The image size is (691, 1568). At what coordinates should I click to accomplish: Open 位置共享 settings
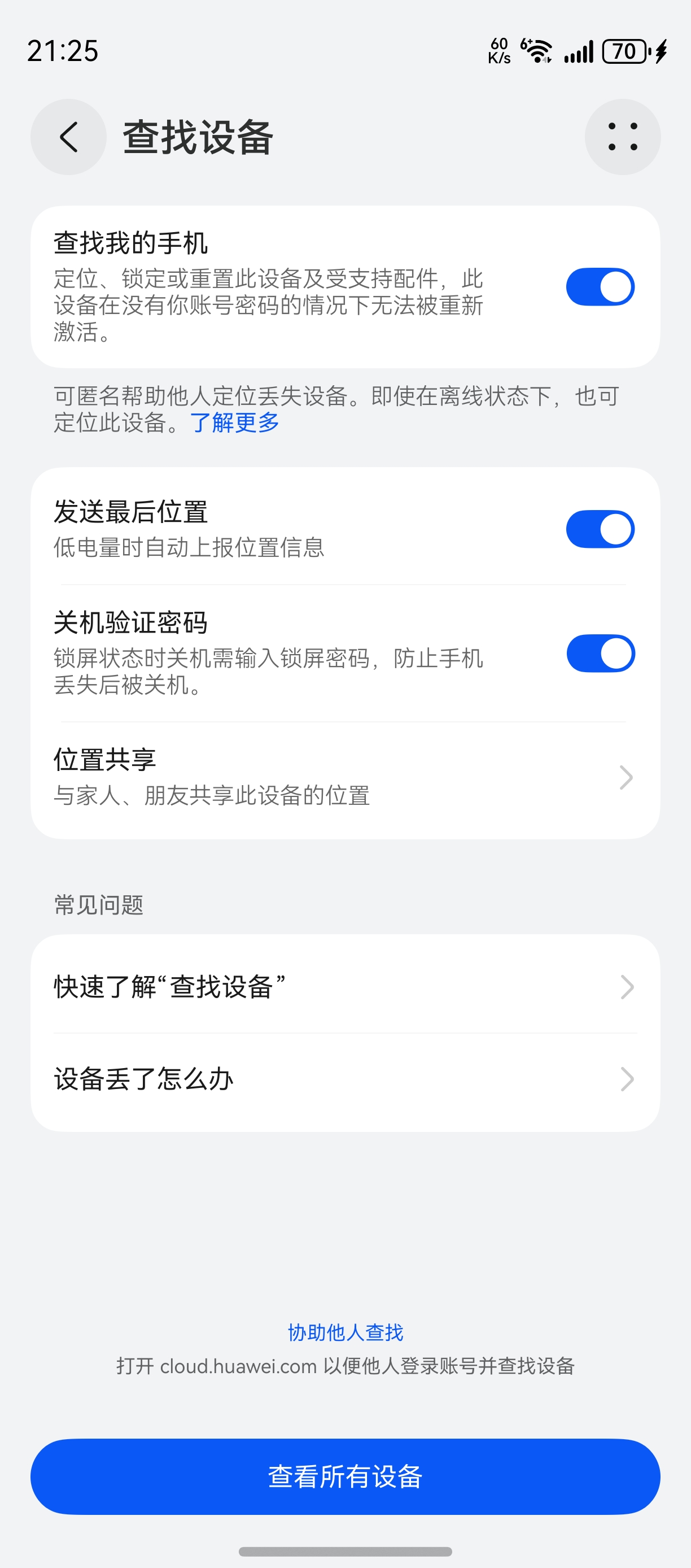point(345,777)
